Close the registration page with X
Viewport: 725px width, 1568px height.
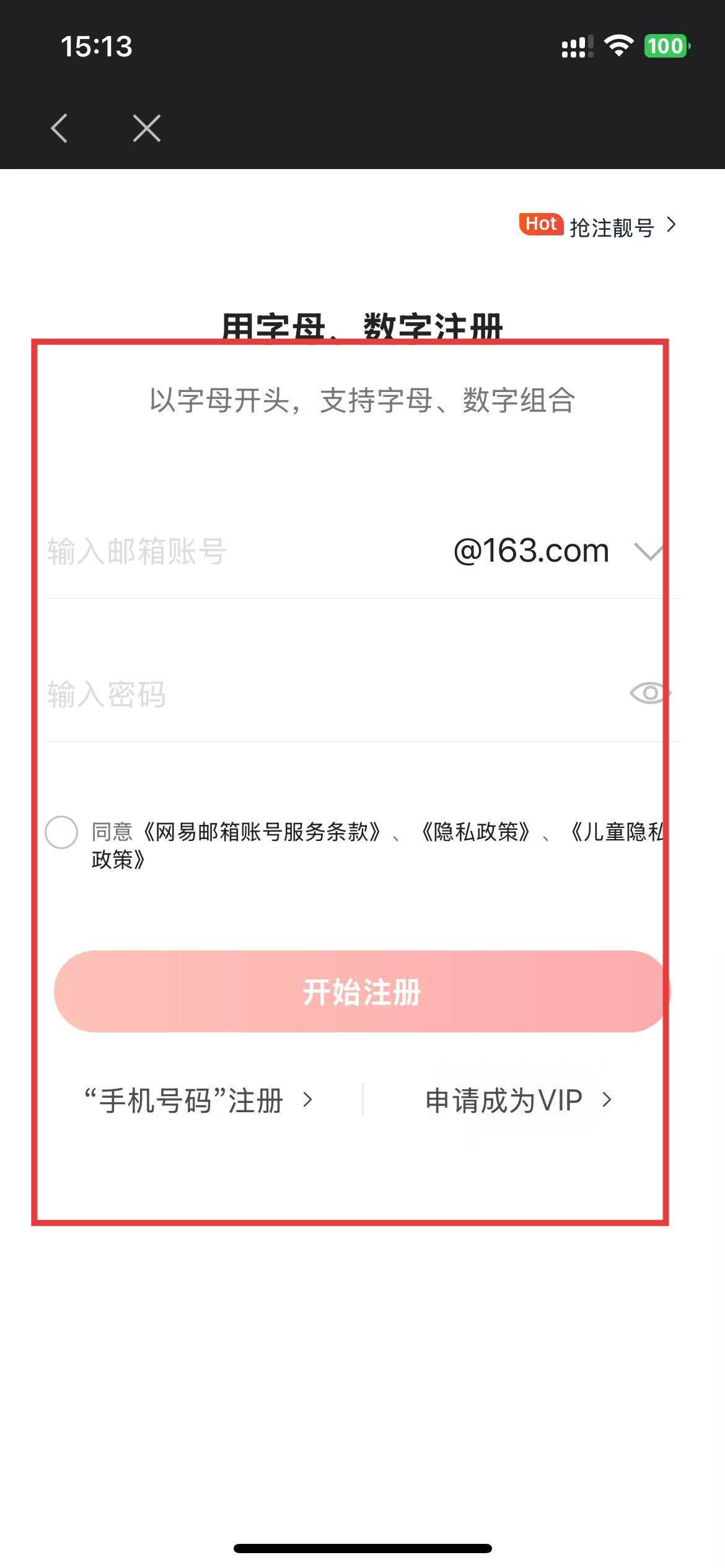(x=147, y=128)
